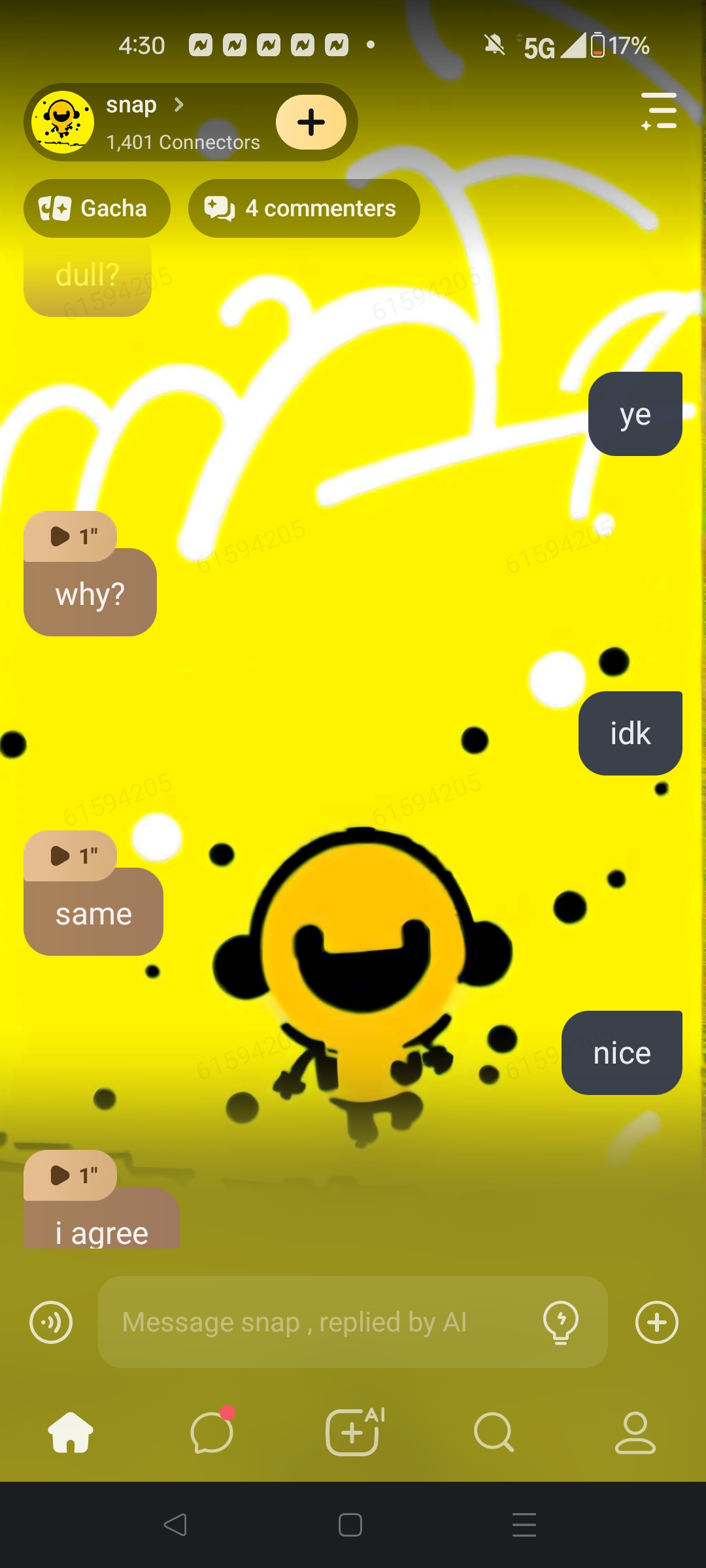
Task: Open the attachment plus icon beside the message box
Action: coord(657,1322)
